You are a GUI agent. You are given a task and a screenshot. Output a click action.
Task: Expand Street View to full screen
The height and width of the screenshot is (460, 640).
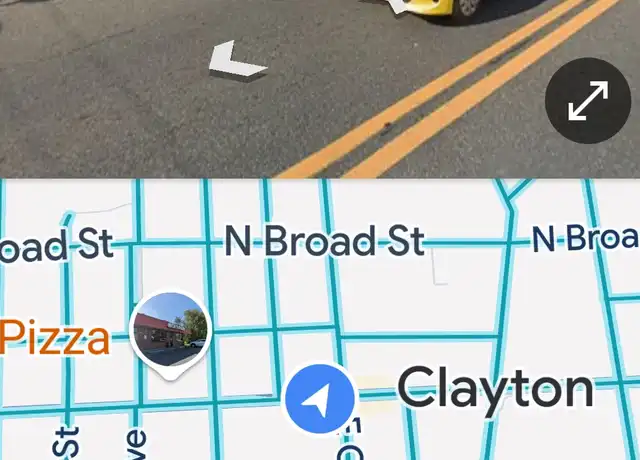point(587,103)
